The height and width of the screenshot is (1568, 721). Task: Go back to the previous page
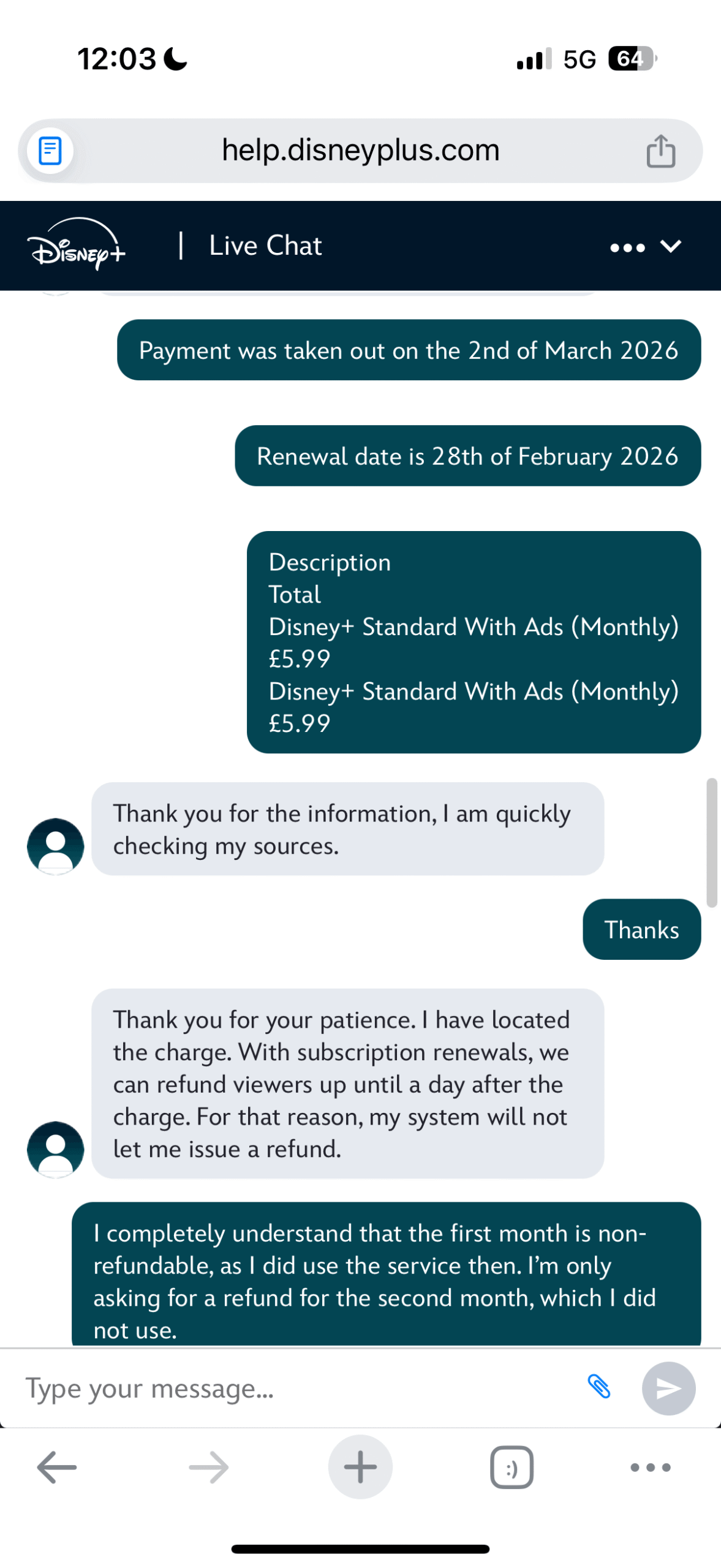coord(56,1468)
